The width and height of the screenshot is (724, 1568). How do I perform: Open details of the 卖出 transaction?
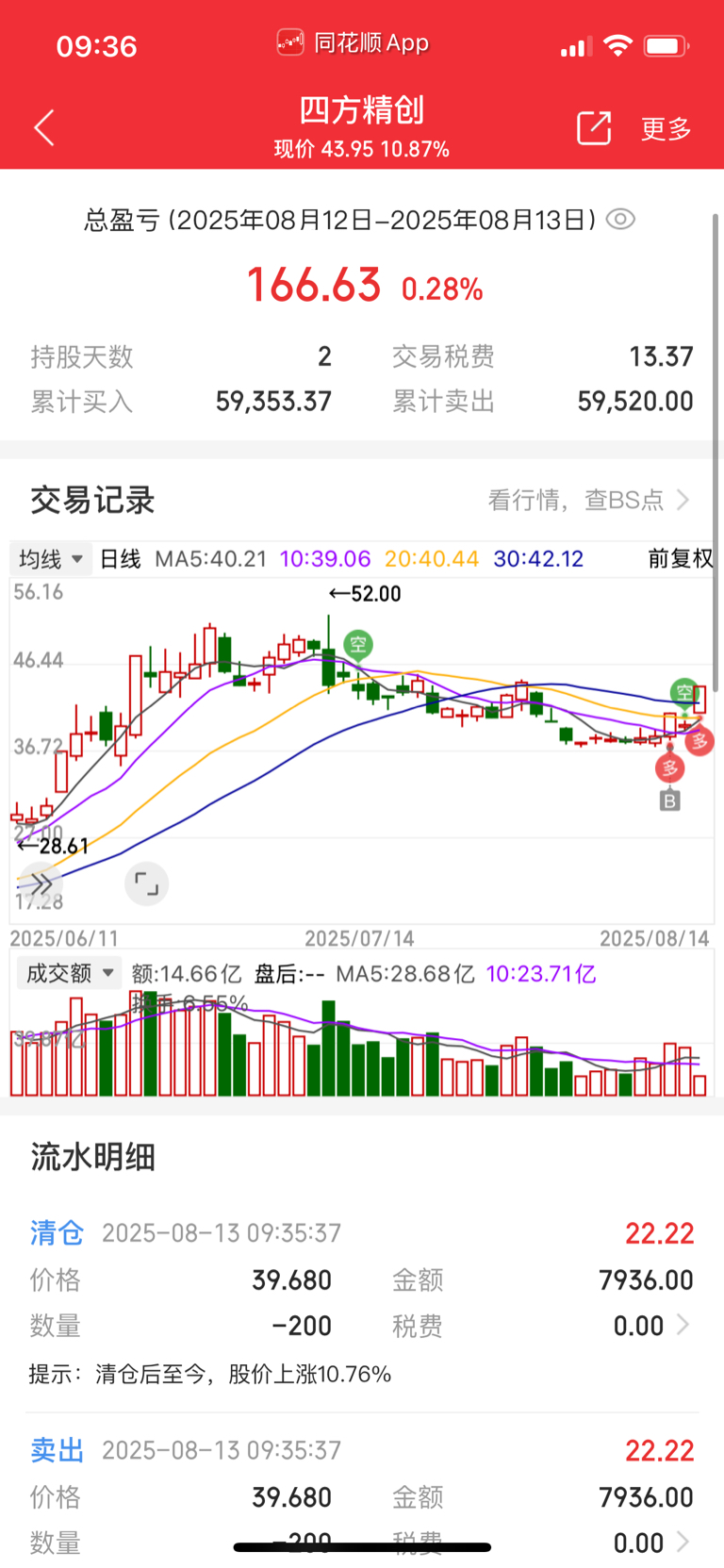click(x=362, y=1497)
